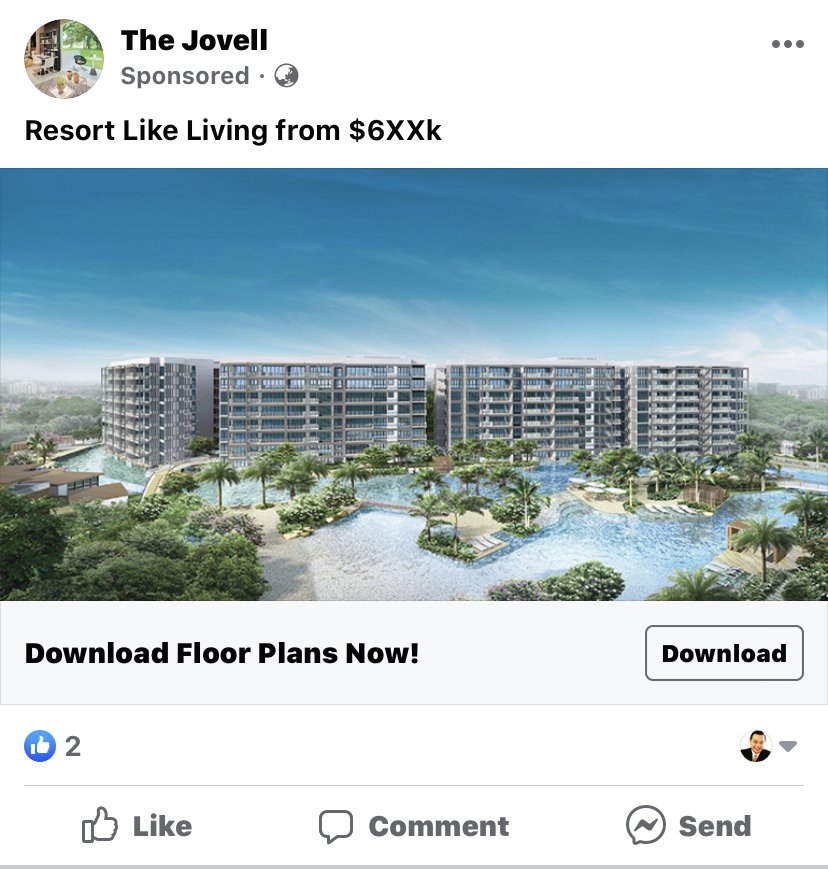Tap the Download button

724,653
